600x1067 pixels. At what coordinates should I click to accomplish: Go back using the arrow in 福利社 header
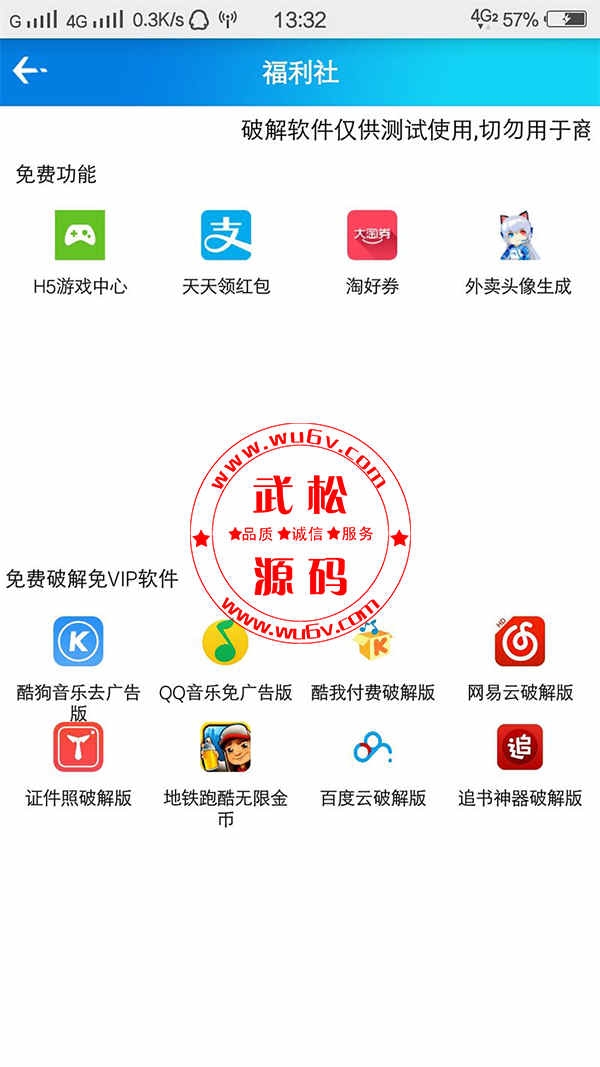tap(29, 70)
